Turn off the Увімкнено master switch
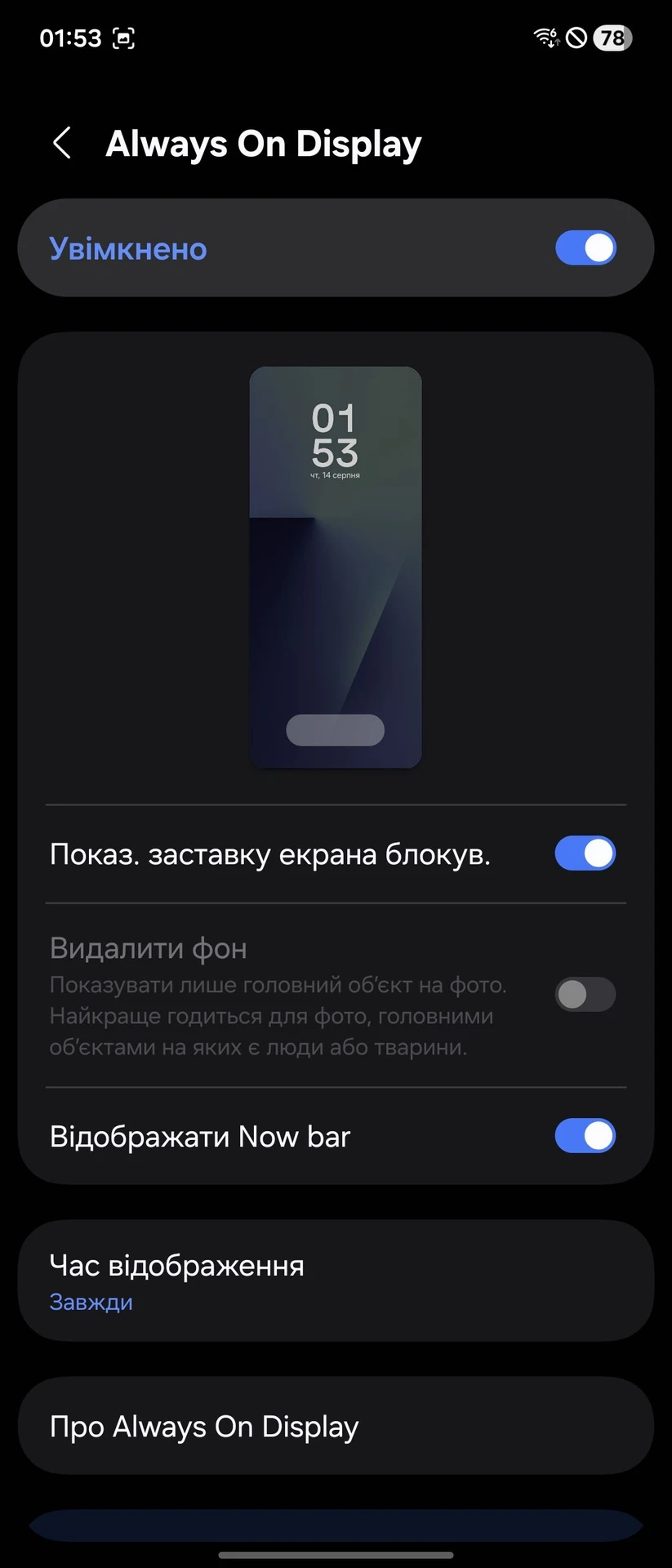The image size is (672, 1568). point(585,248)
